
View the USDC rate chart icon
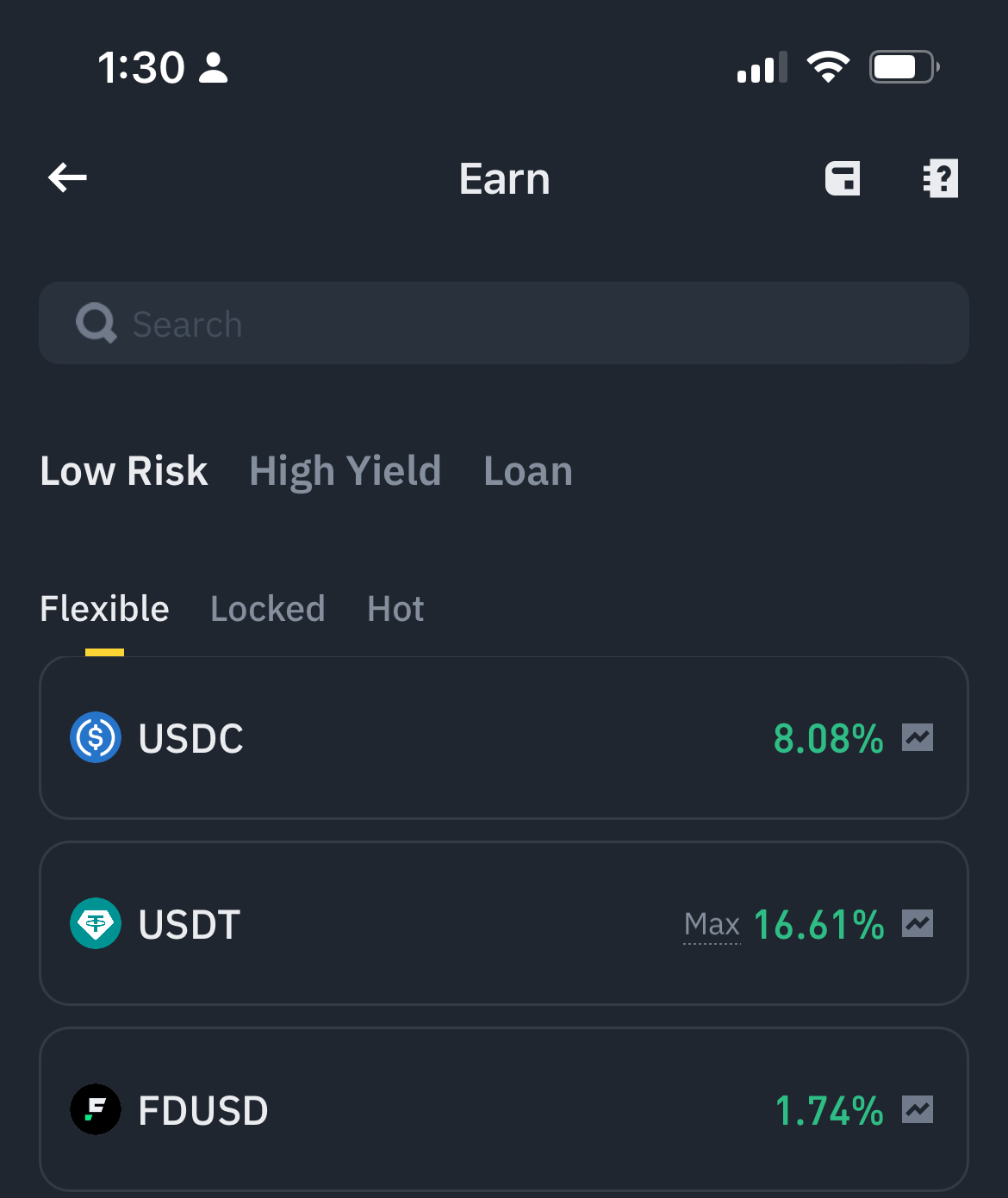point(918,737)
